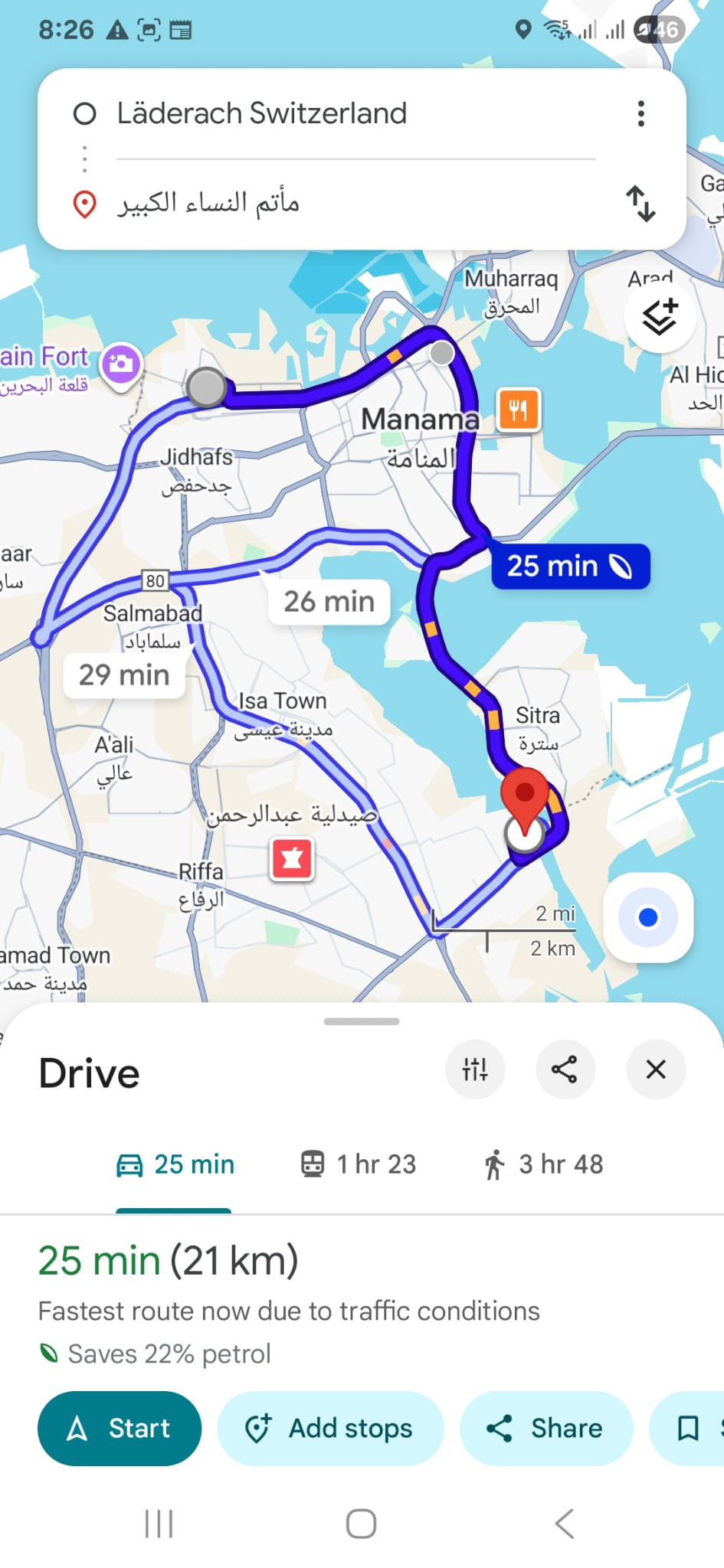Tap the bookmark save chip
Viewport: 724px width, 1568px height.
[688, 1429]
